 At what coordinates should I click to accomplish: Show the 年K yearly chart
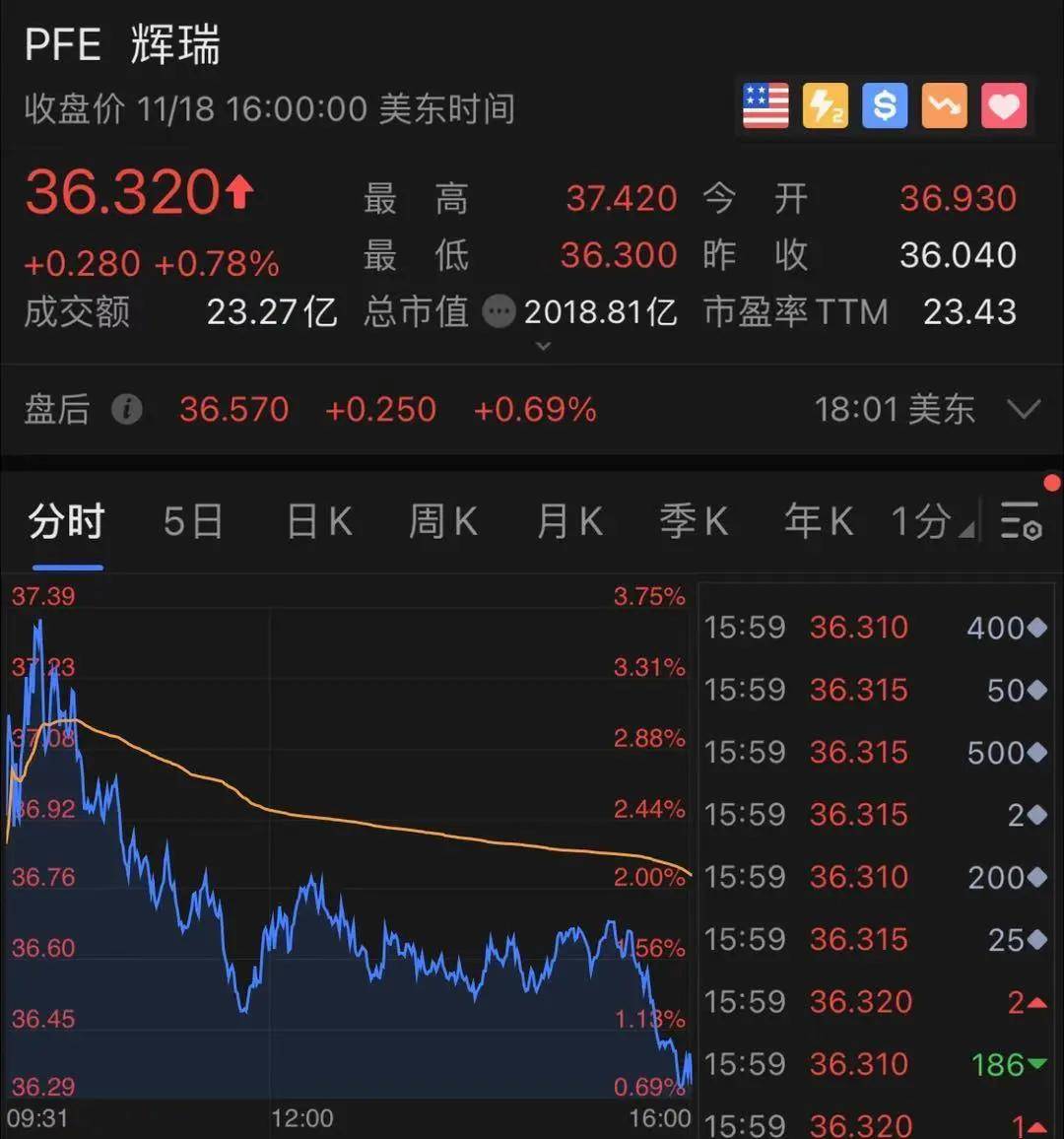818,521
